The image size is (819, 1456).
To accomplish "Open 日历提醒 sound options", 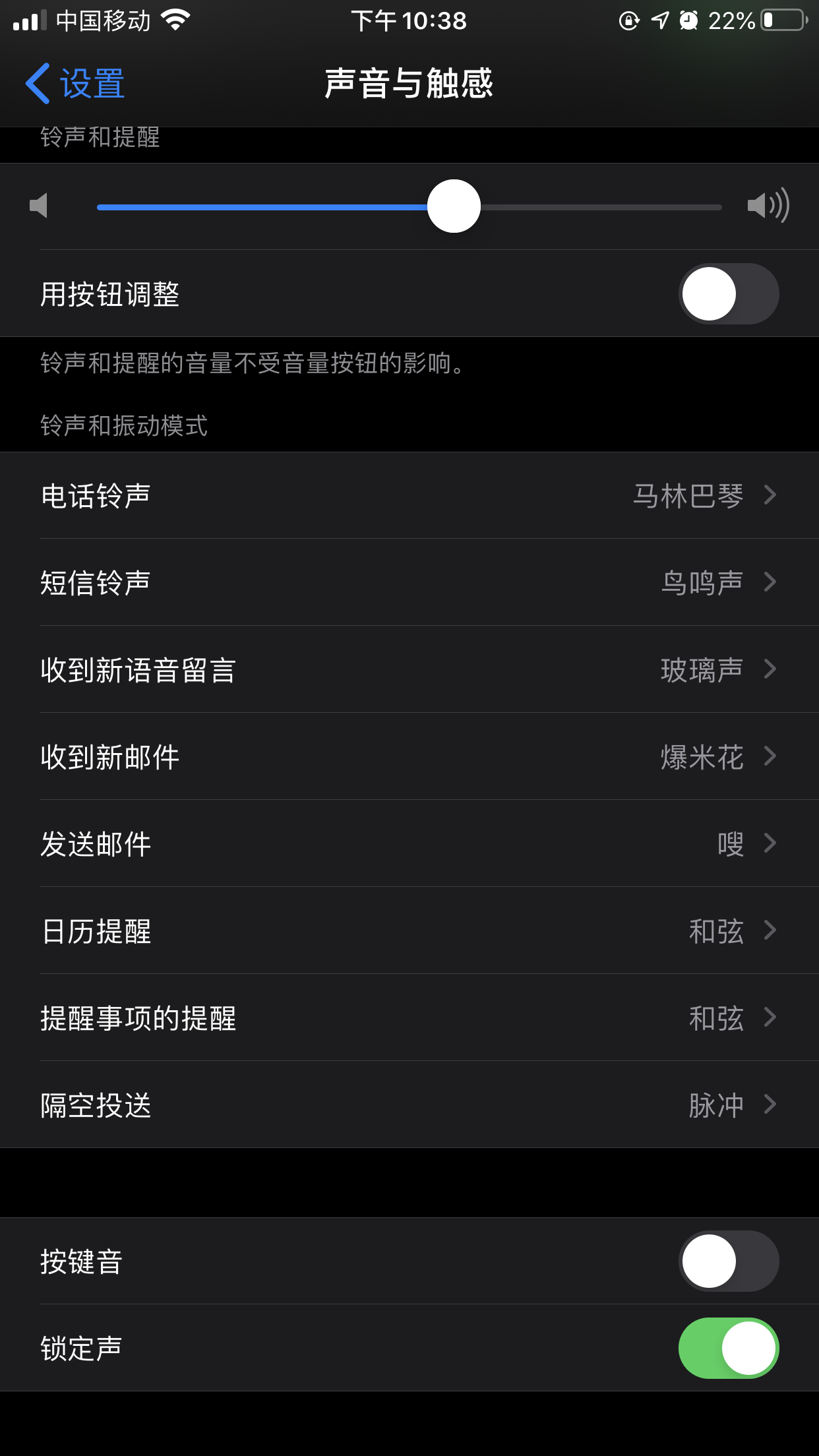I will [409, 931].
